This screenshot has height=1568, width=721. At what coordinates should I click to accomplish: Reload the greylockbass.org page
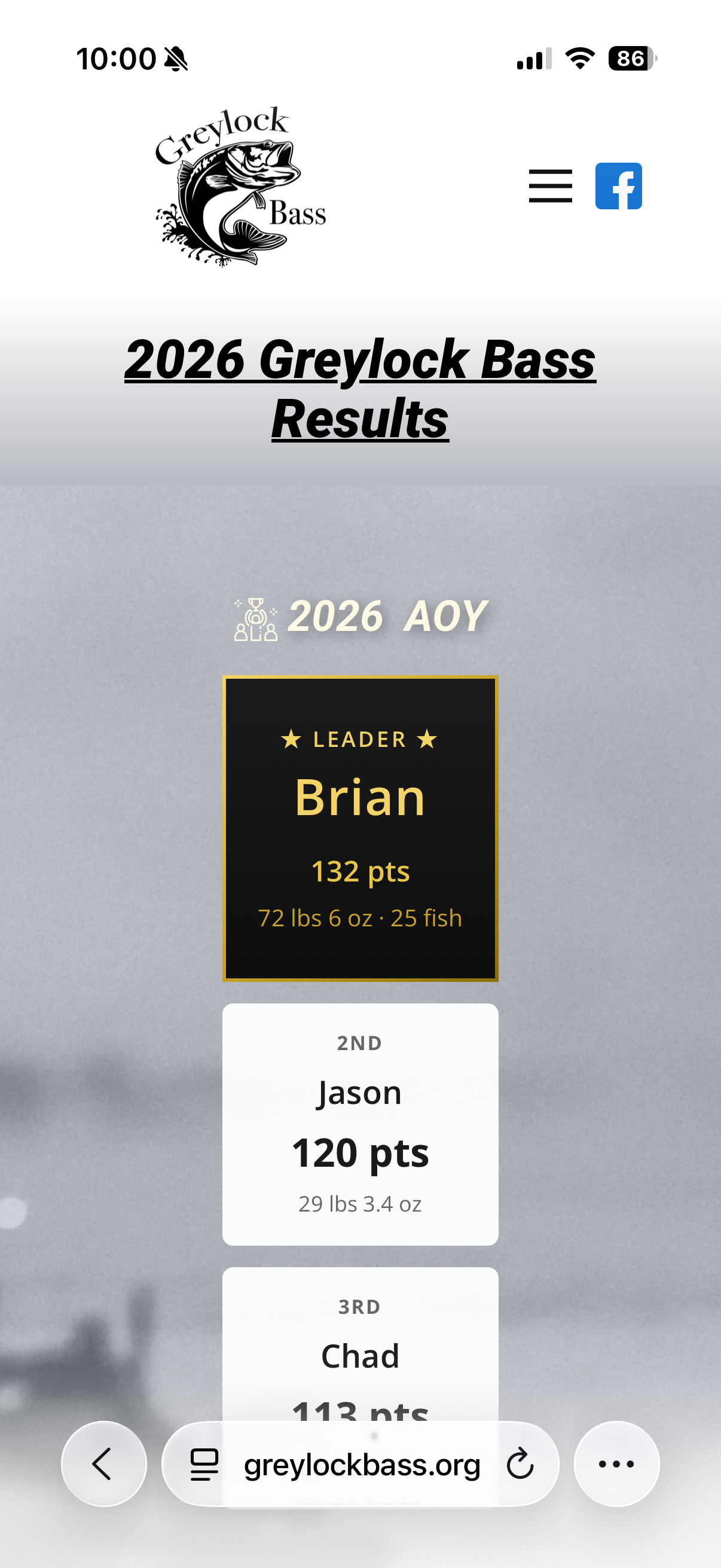520,1463
